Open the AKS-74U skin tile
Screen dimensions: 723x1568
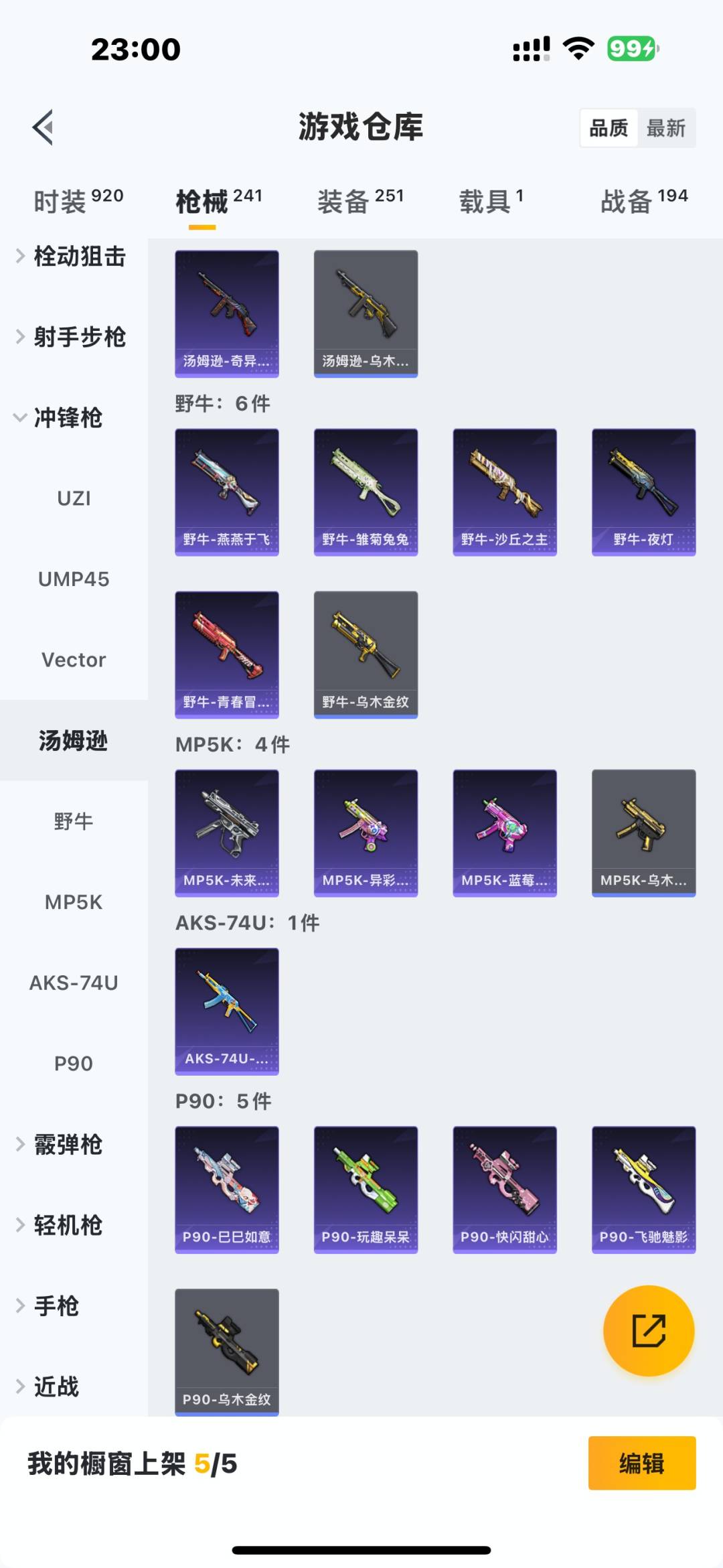pyautogui.click(x=227, y=1011)
